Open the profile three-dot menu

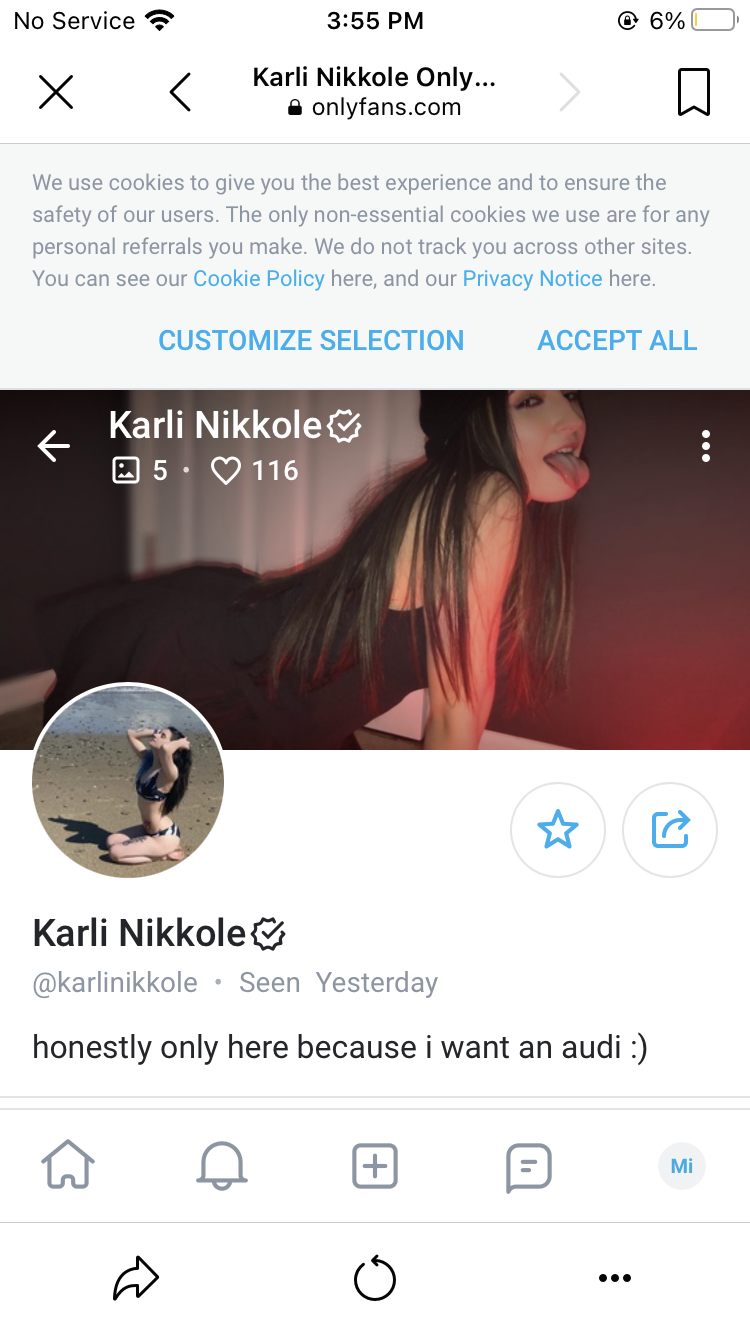(x=706, y=446)
